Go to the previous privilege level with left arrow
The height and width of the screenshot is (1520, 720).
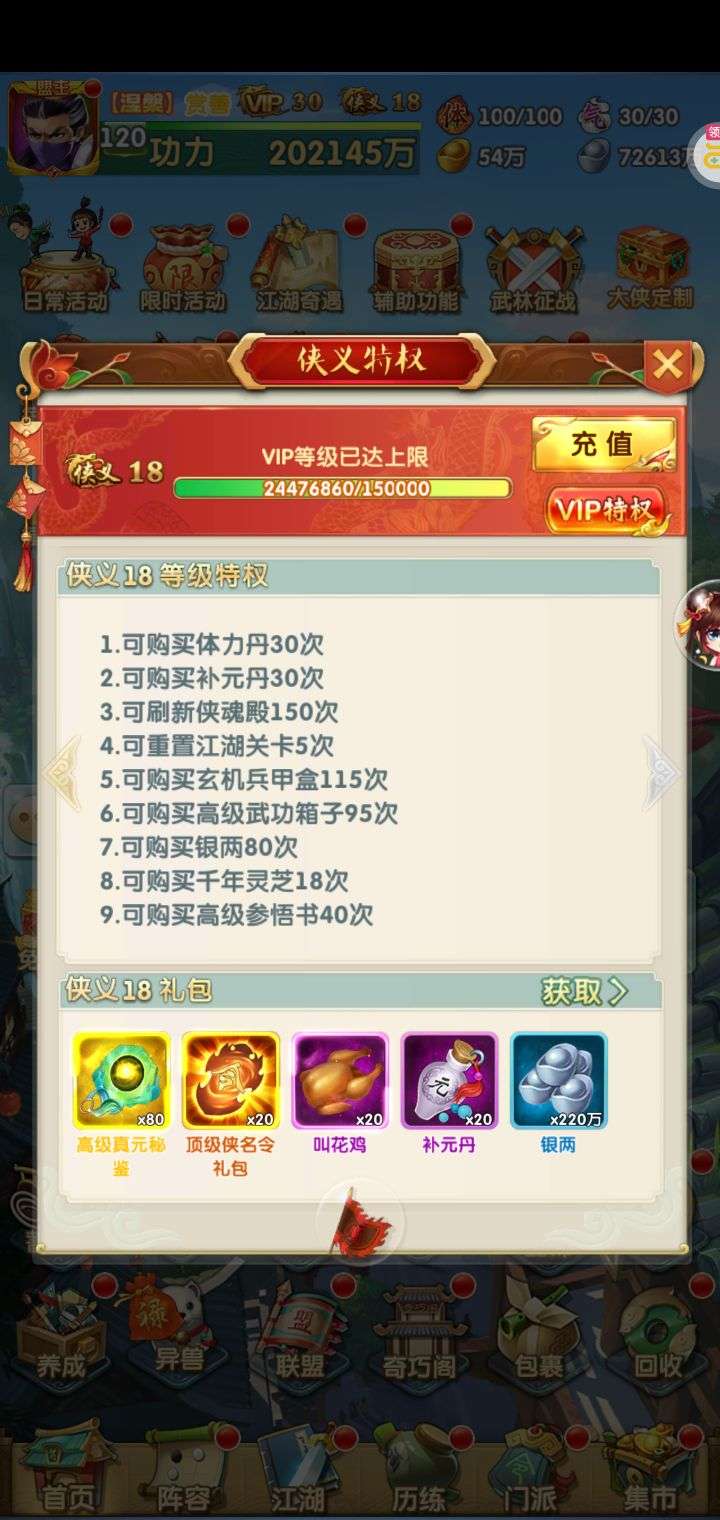(x=62, y=772)
